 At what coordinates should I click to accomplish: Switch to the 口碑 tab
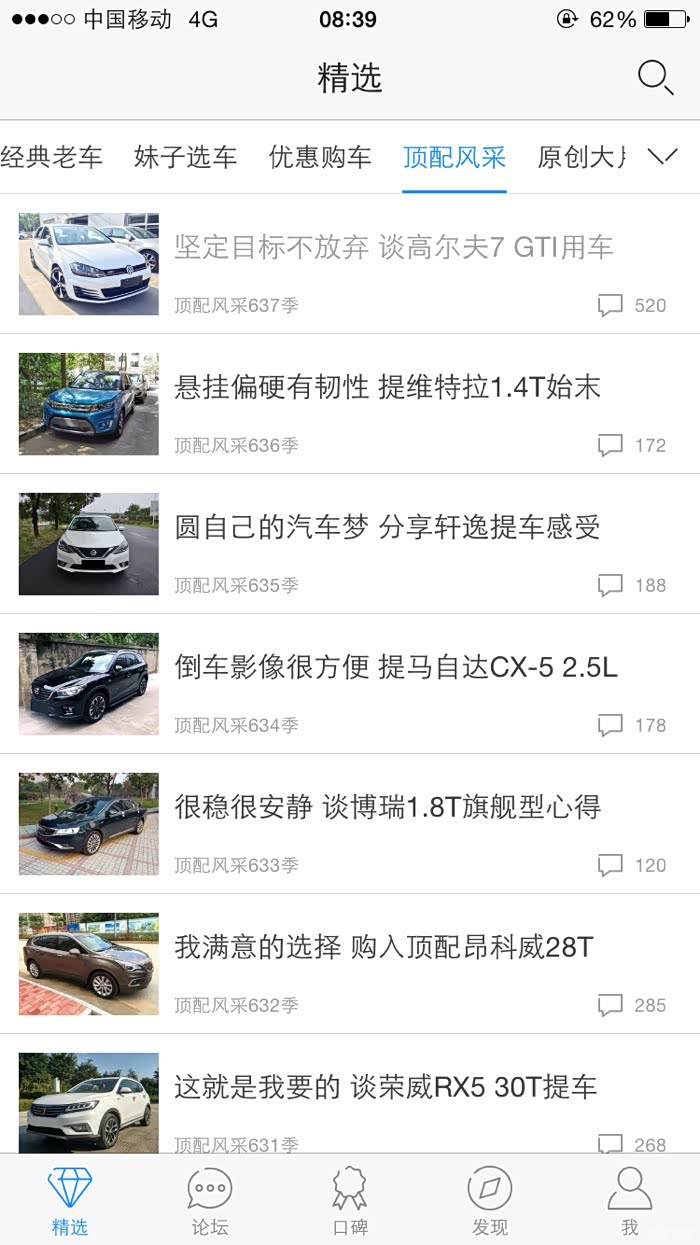(350, 1201)
